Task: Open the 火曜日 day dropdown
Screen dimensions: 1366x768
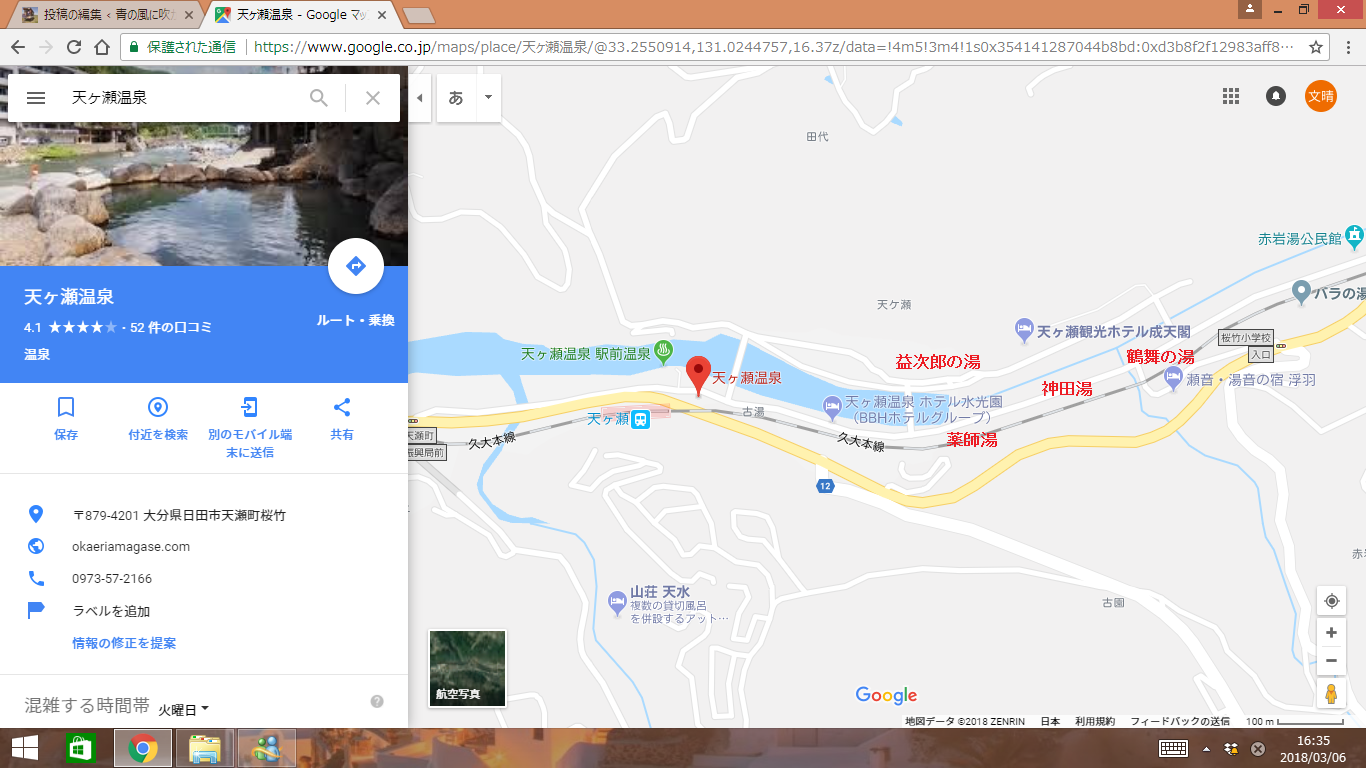Action: click(x=184, y=709)
